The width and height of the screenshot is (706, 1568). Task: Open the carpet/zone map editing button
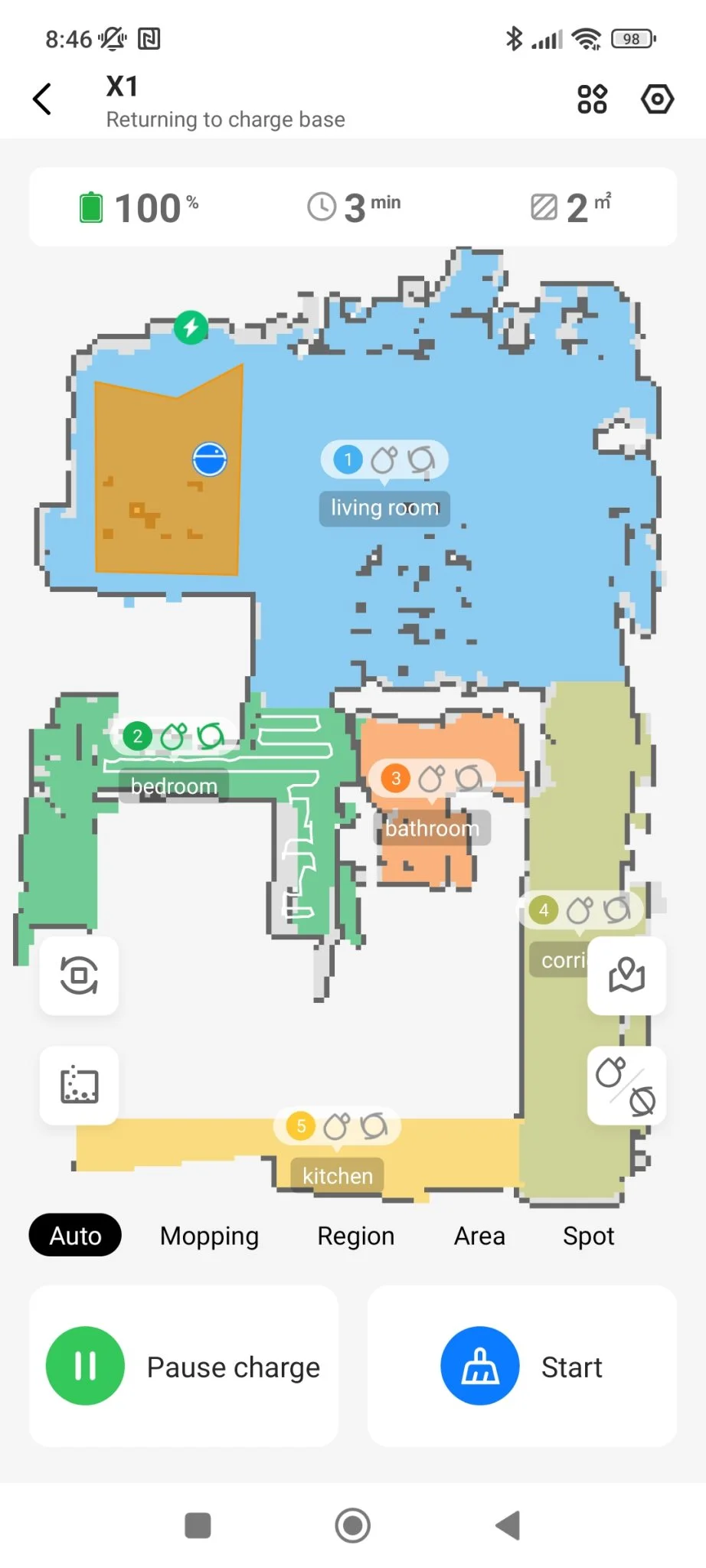click(x=79, y=1085)
